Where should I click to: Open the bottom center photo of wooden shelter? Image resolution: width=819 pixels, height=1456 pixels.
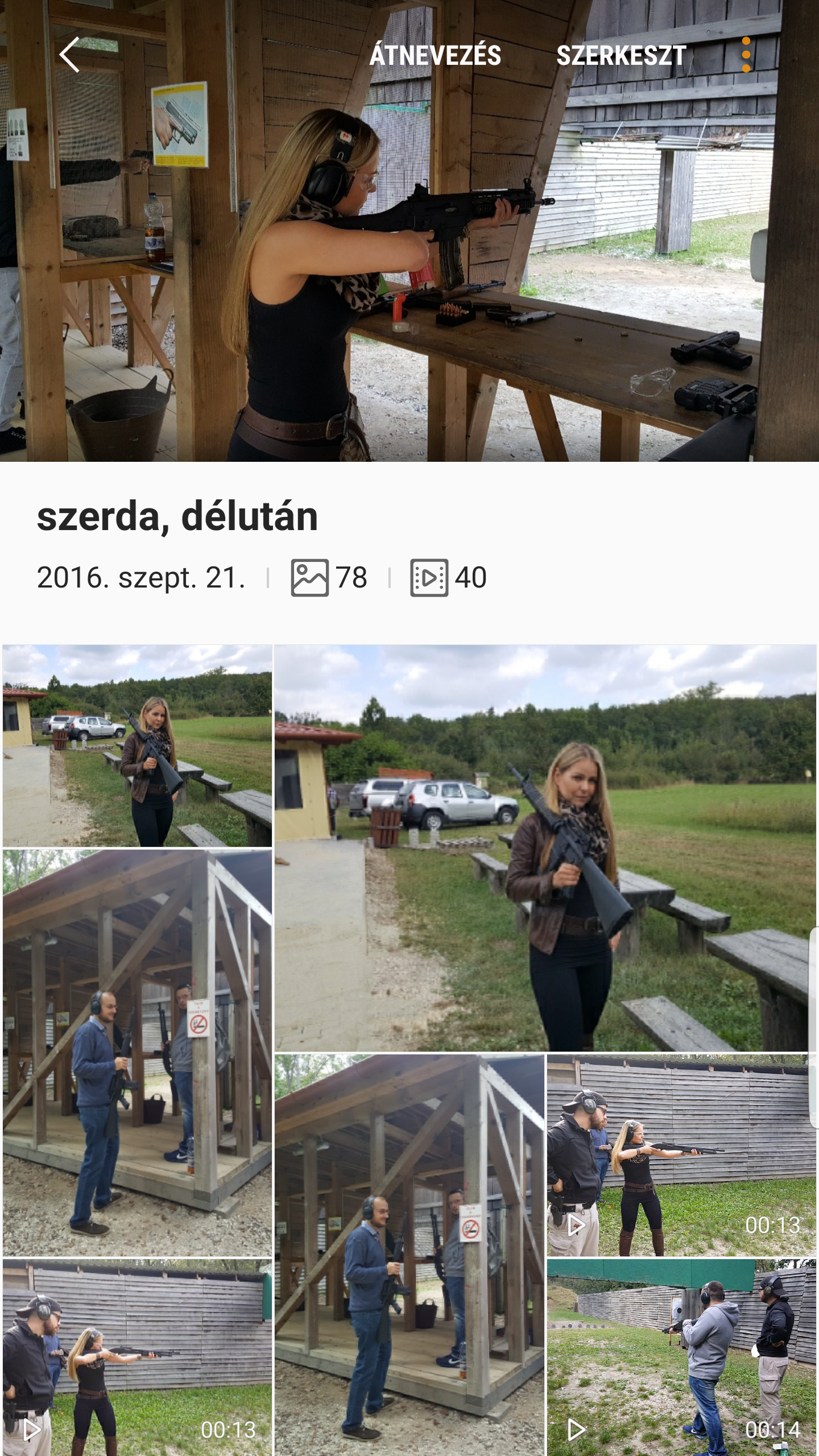pos(409,1255)
